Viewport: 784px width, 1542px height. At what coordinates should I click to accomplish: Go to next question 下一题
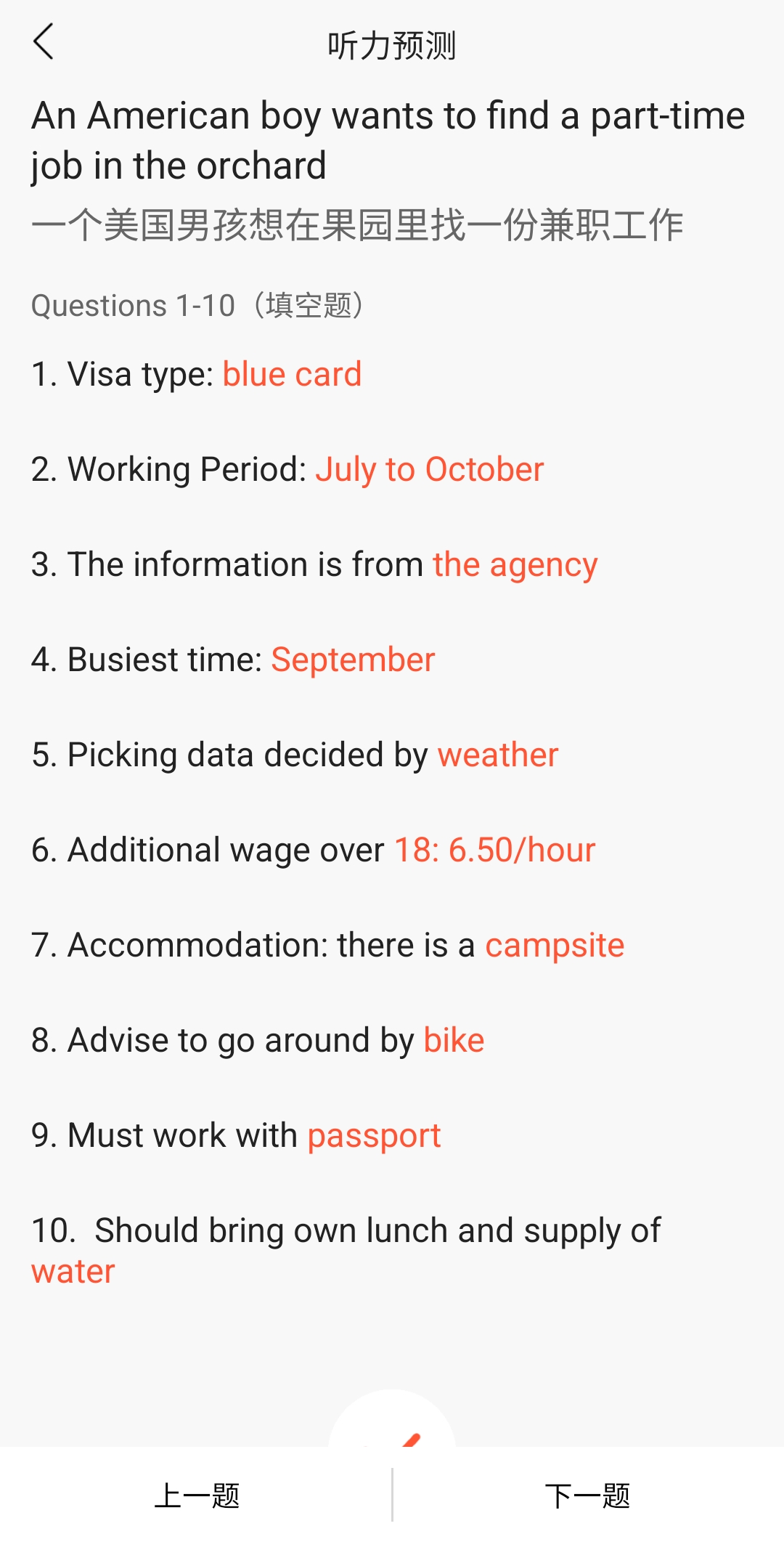click(588, 1496)
